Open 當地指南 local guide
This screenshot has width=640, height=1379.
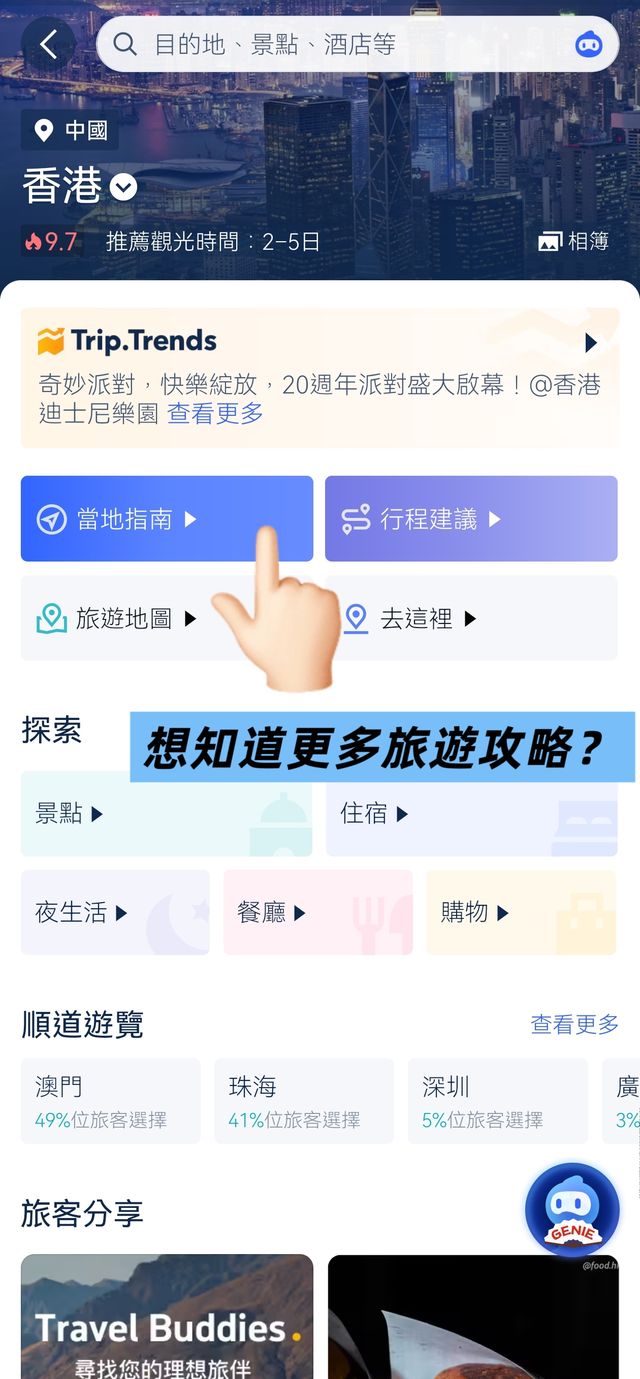coord(167,519)
